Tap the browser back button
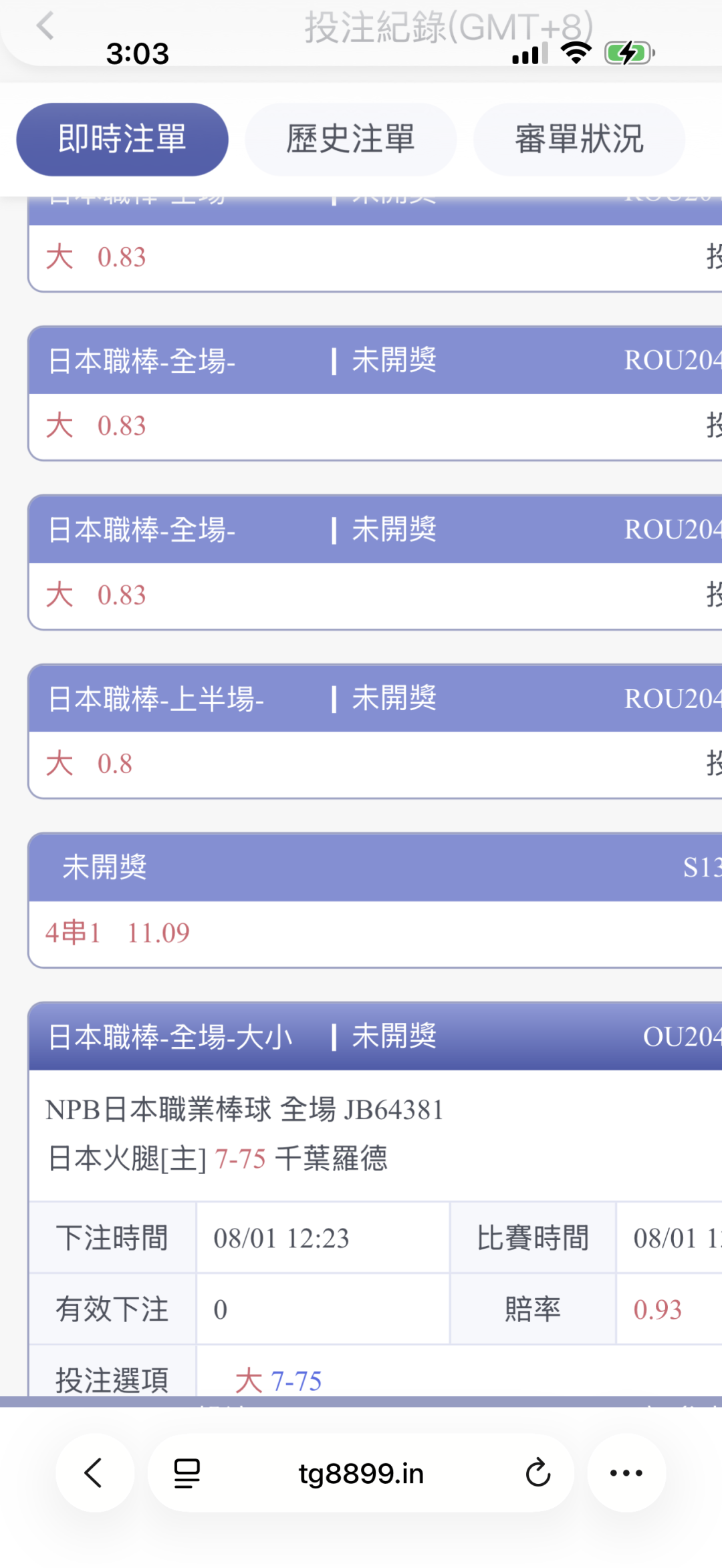Image resolution: width=722 pixels, height=1568 pixels. 94,1473
